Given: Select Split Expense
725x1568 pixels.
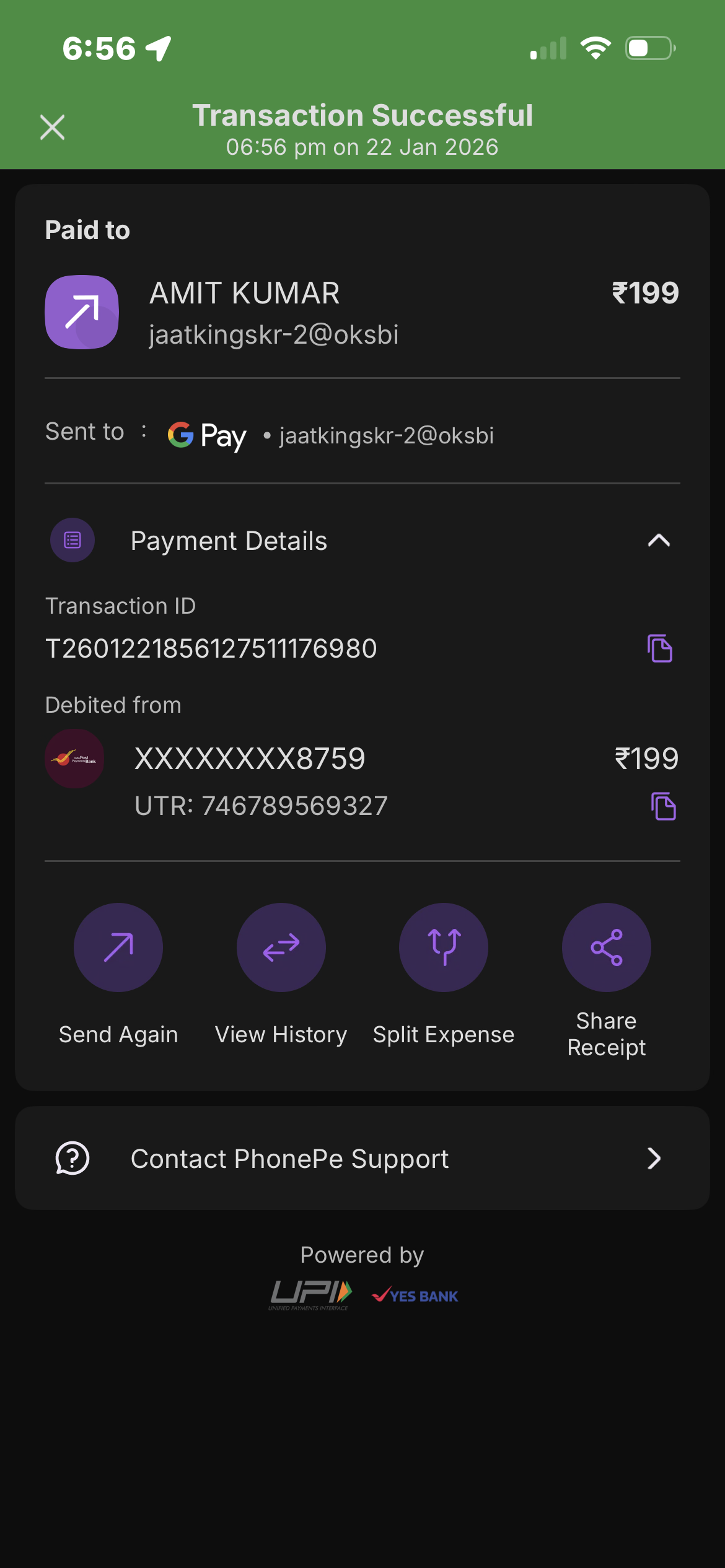Looking at the screenshot, I should tap(444, 947).
